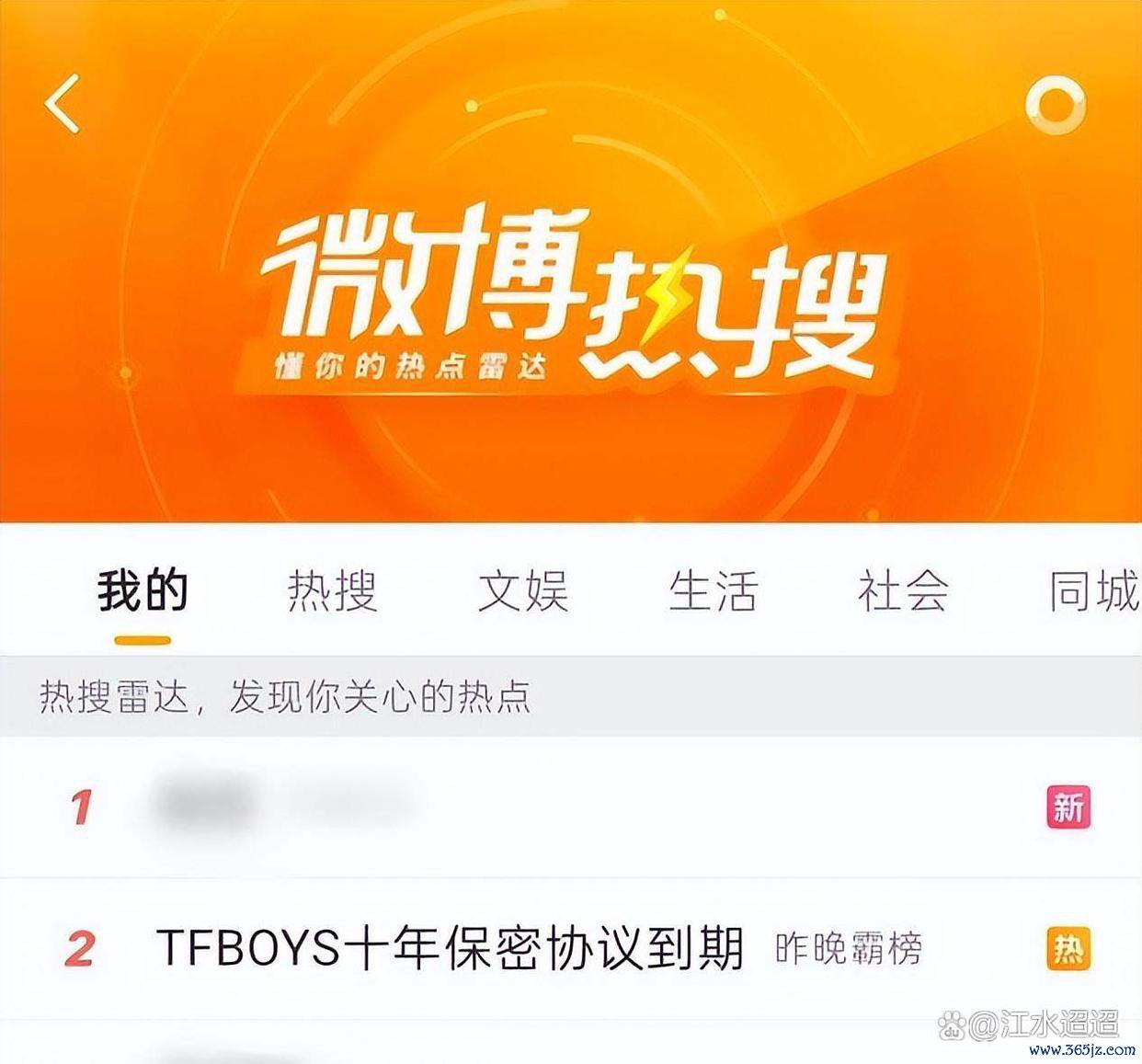
Task: Switch to the 我的 tab
Action: [x=143, y=591]
